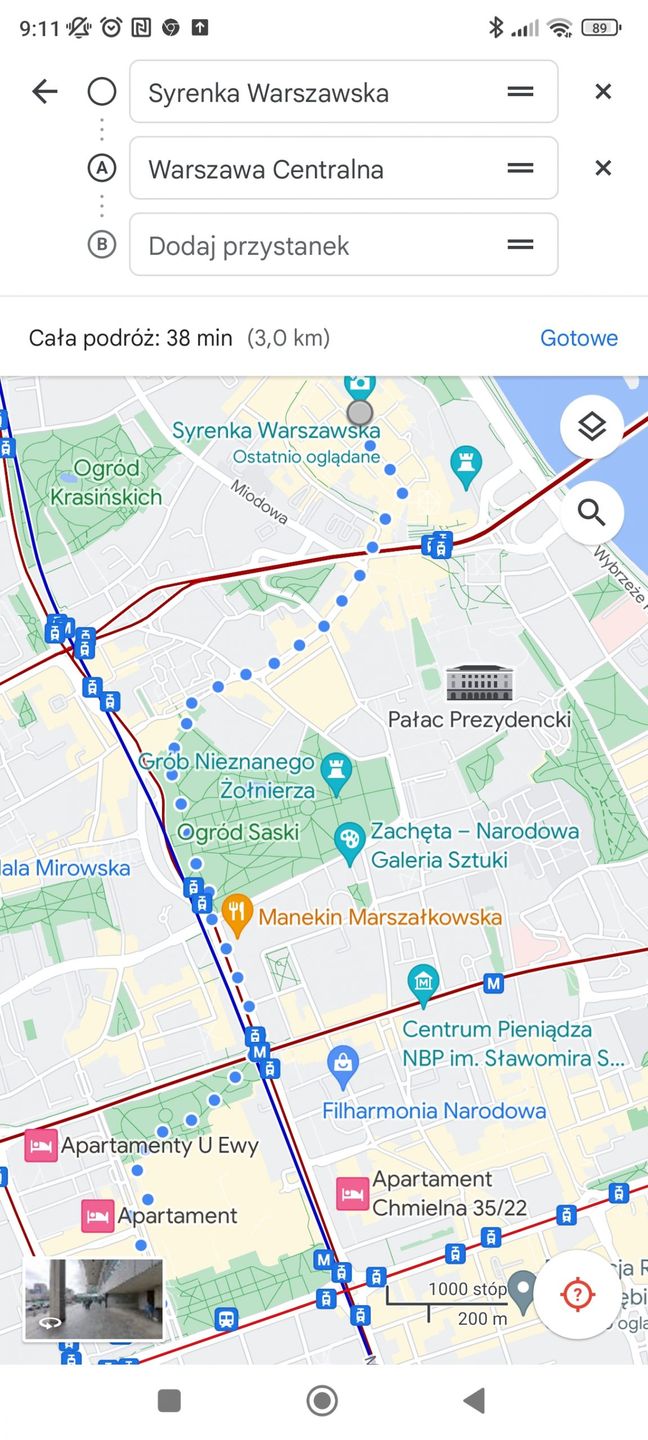Screen dimensions: 648x1440
Task: Tap the Dodaj przystanek field
Action: click(x=320, y=245)
